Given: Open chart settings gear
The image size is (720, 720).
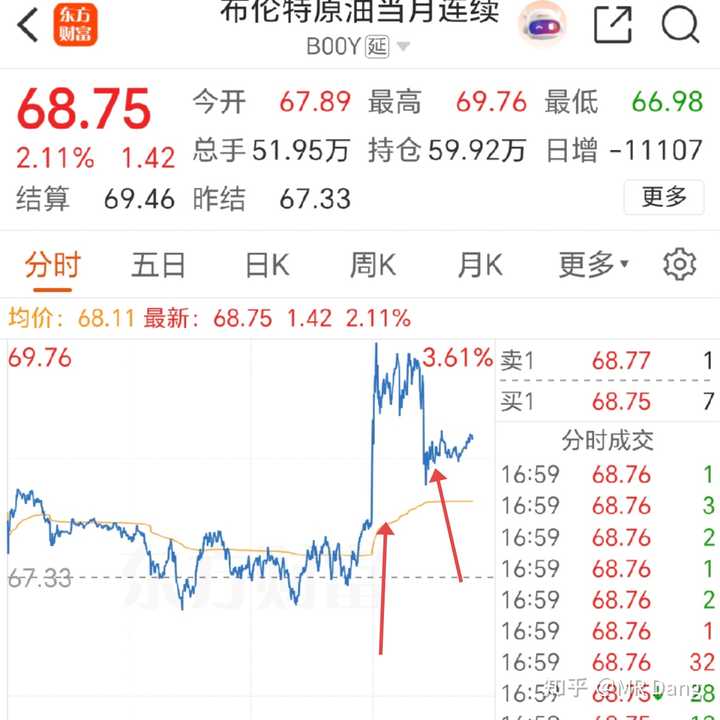Looking at the screenshot, I should pos(680,265).
